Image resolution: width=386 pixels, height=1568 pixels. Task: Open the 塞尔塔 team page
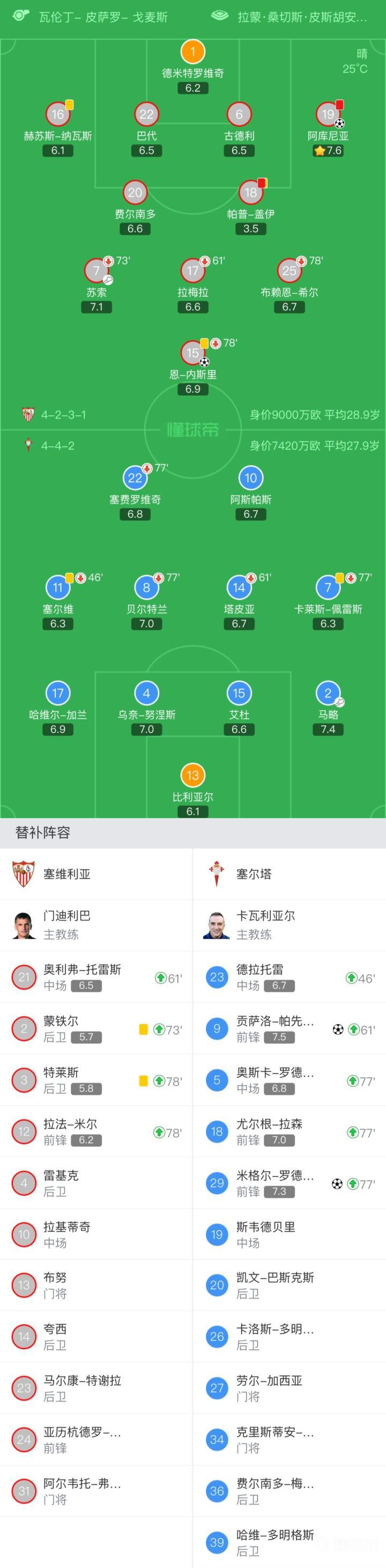289,874
